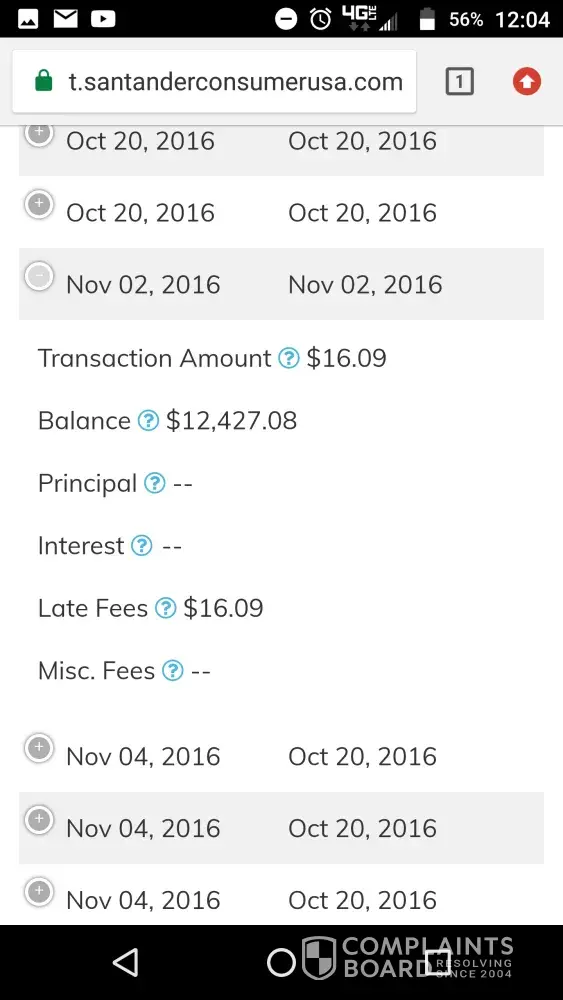
Task: Tap the Misc. Fees help icon
Action: pyautogui.click(x=173, y=671)
